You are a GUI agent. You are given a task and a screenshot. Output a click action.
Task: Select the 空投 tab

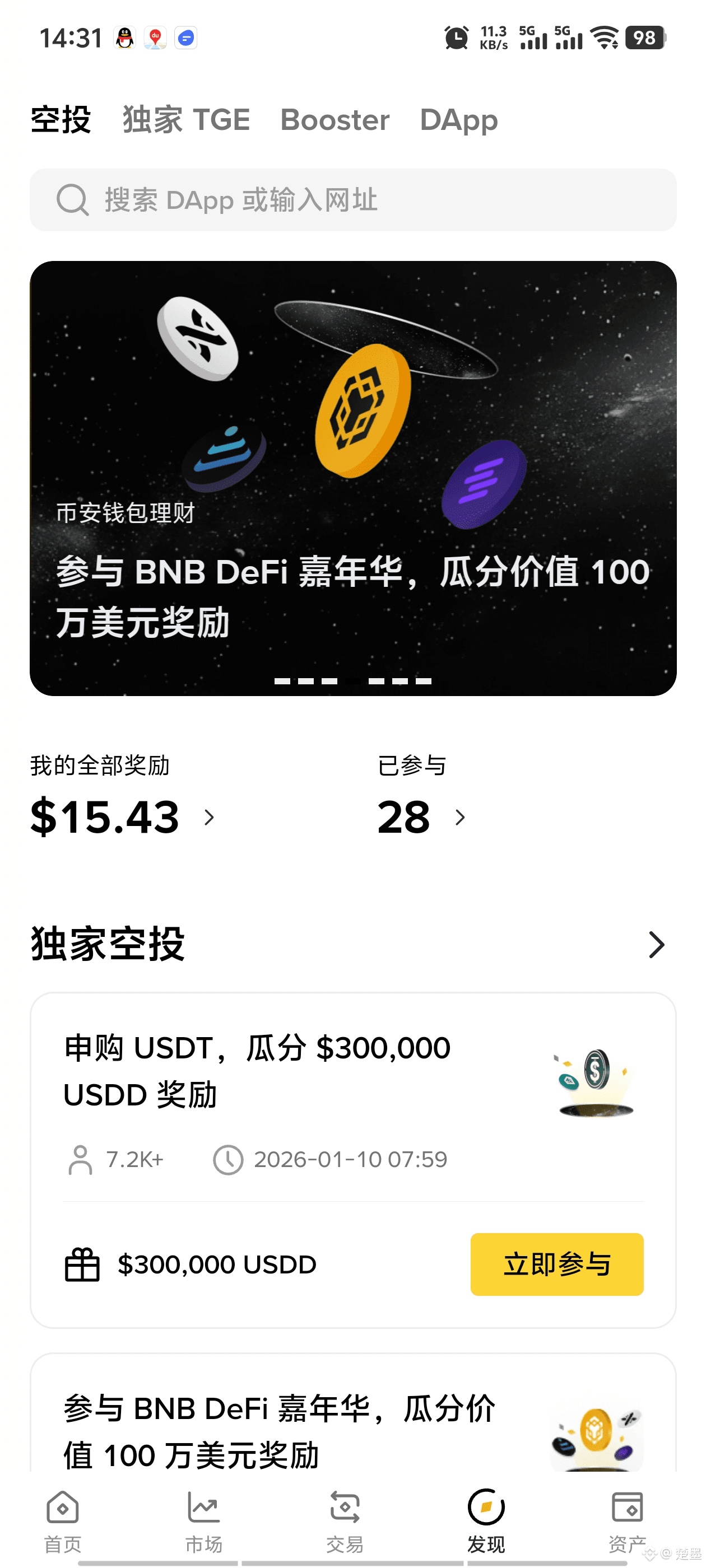click(x=61, y=119)
